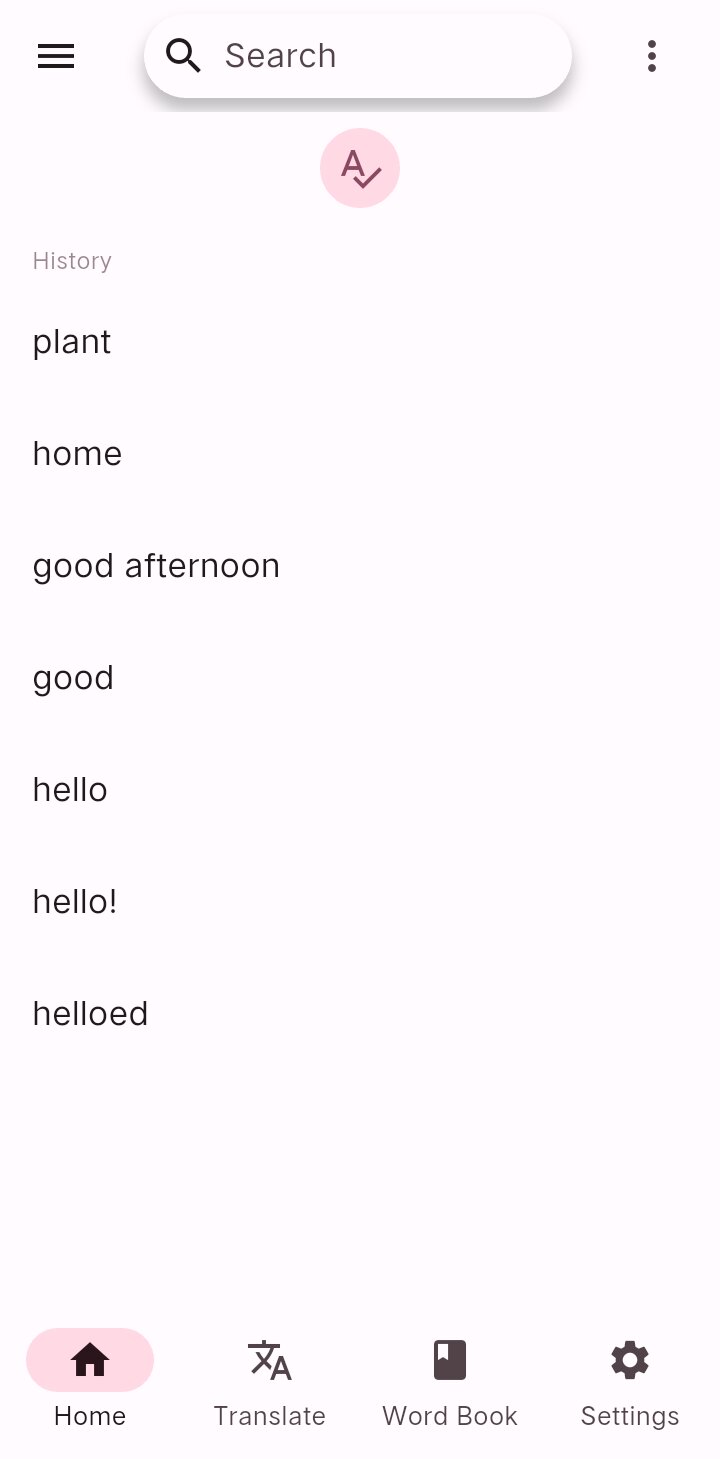Open history entry "plant"
Viewport: 720px width, 1459px height.
point(360,342)
